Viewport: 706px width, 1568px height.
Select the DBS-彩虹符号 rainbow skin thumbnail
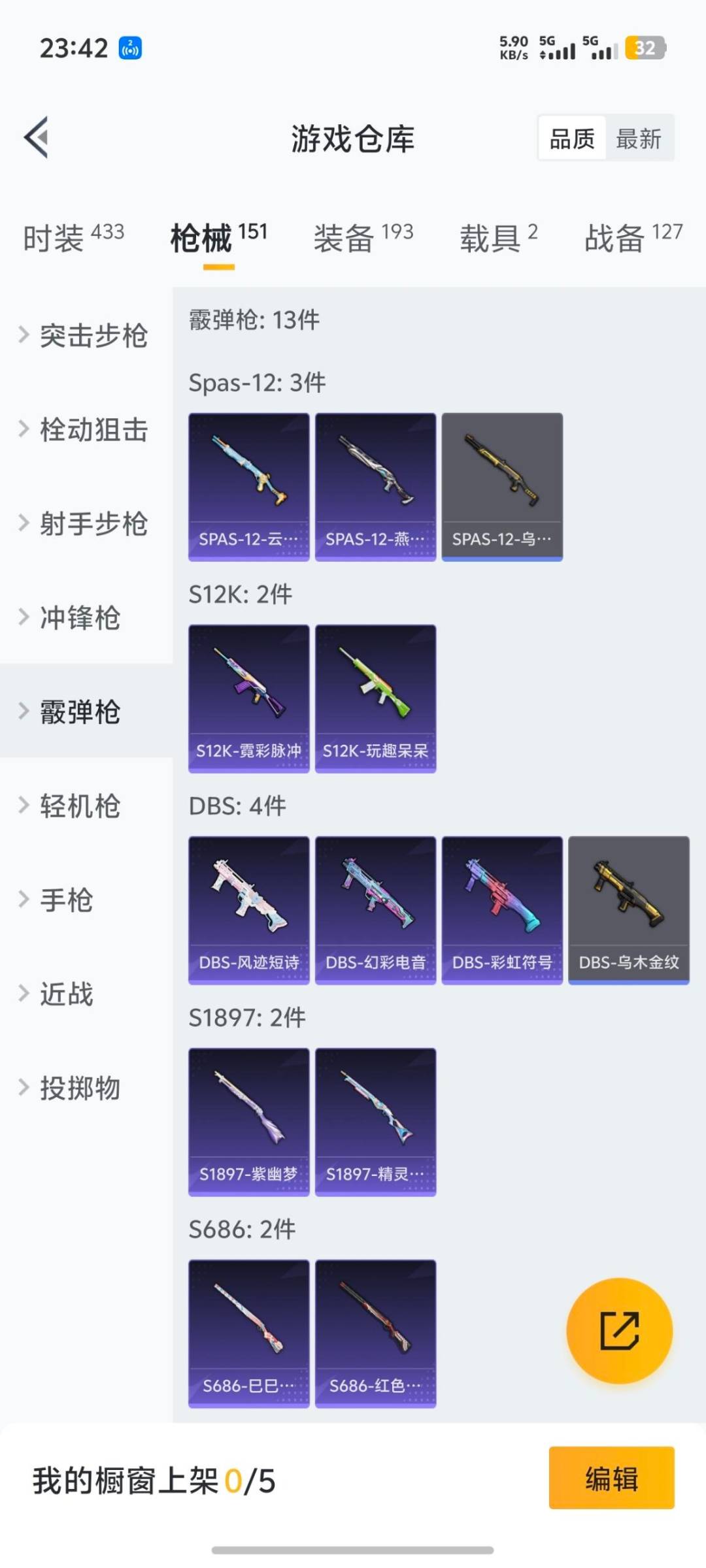(x=501, y=909)
